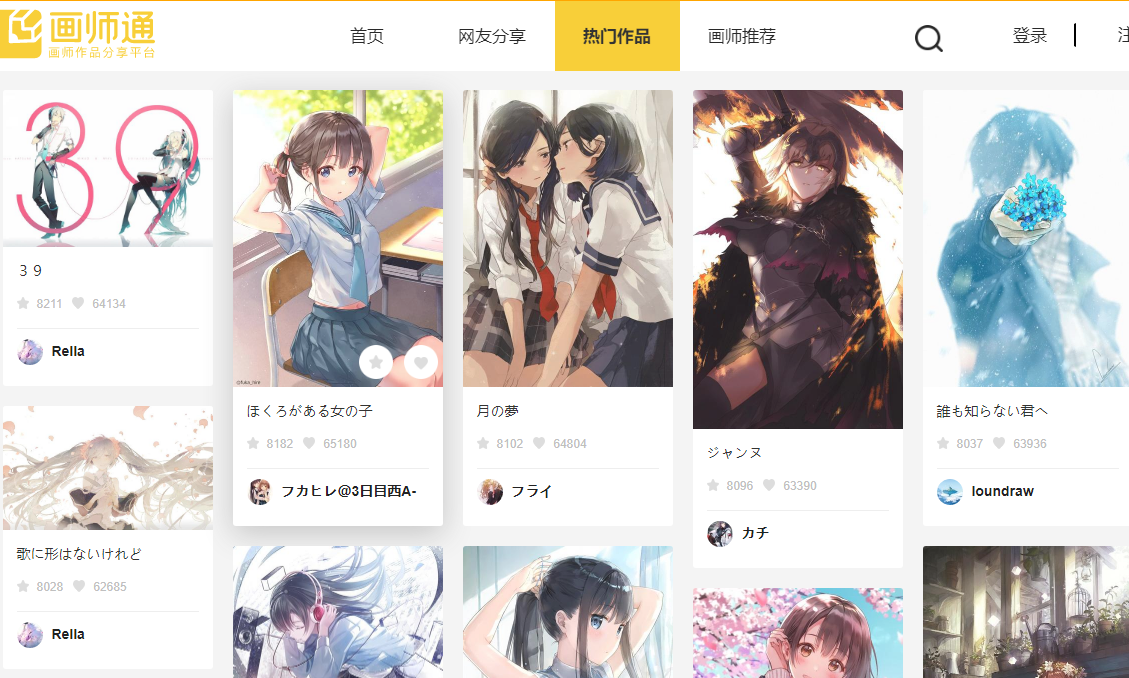Image resolution: width=1129 pixels, height=678 pixels.
Task: Open 歌に形はないけれど artwork
Action: [x=108, y=467]
